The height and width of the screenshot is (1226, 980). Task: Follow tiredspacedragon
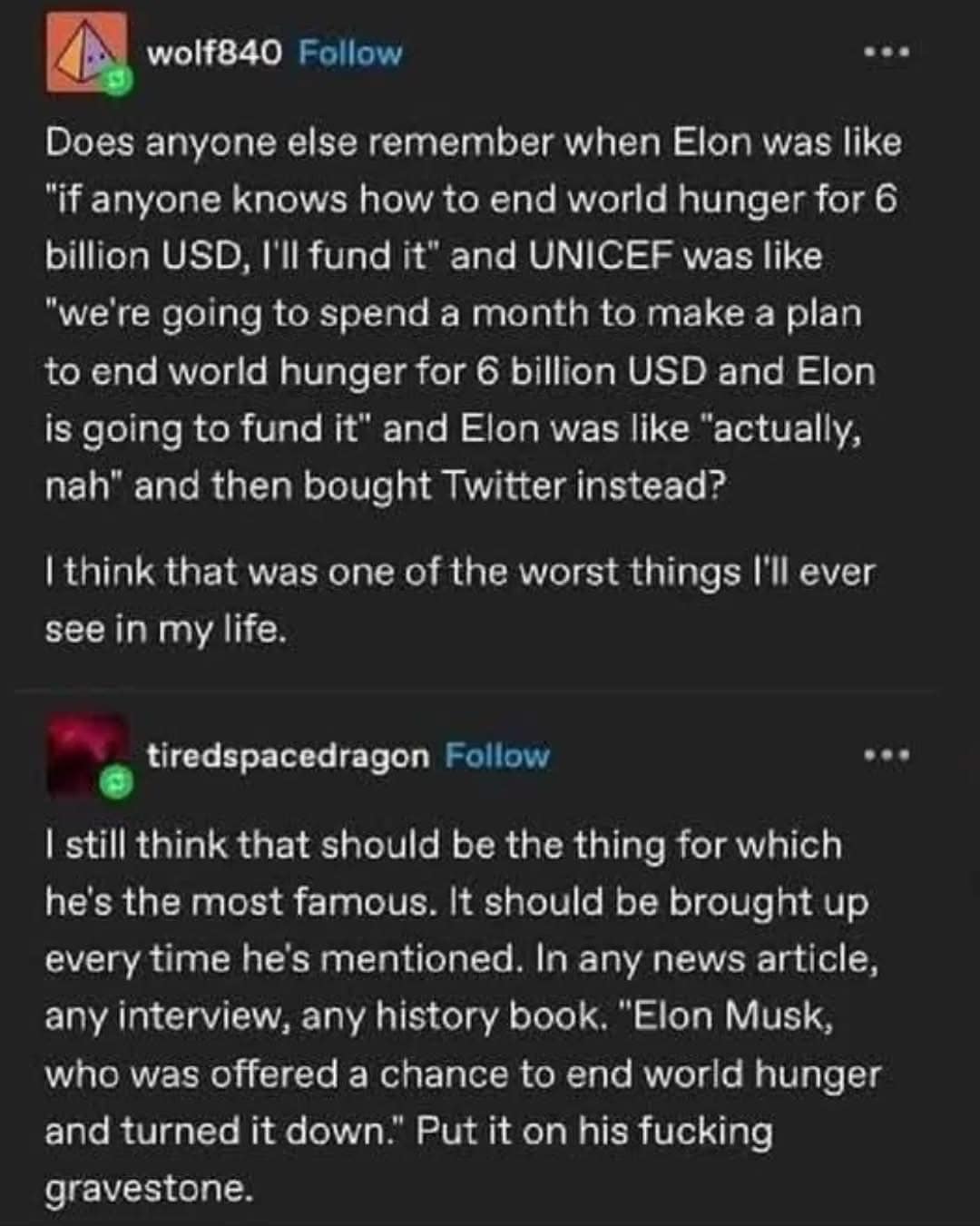pos(497,755)
